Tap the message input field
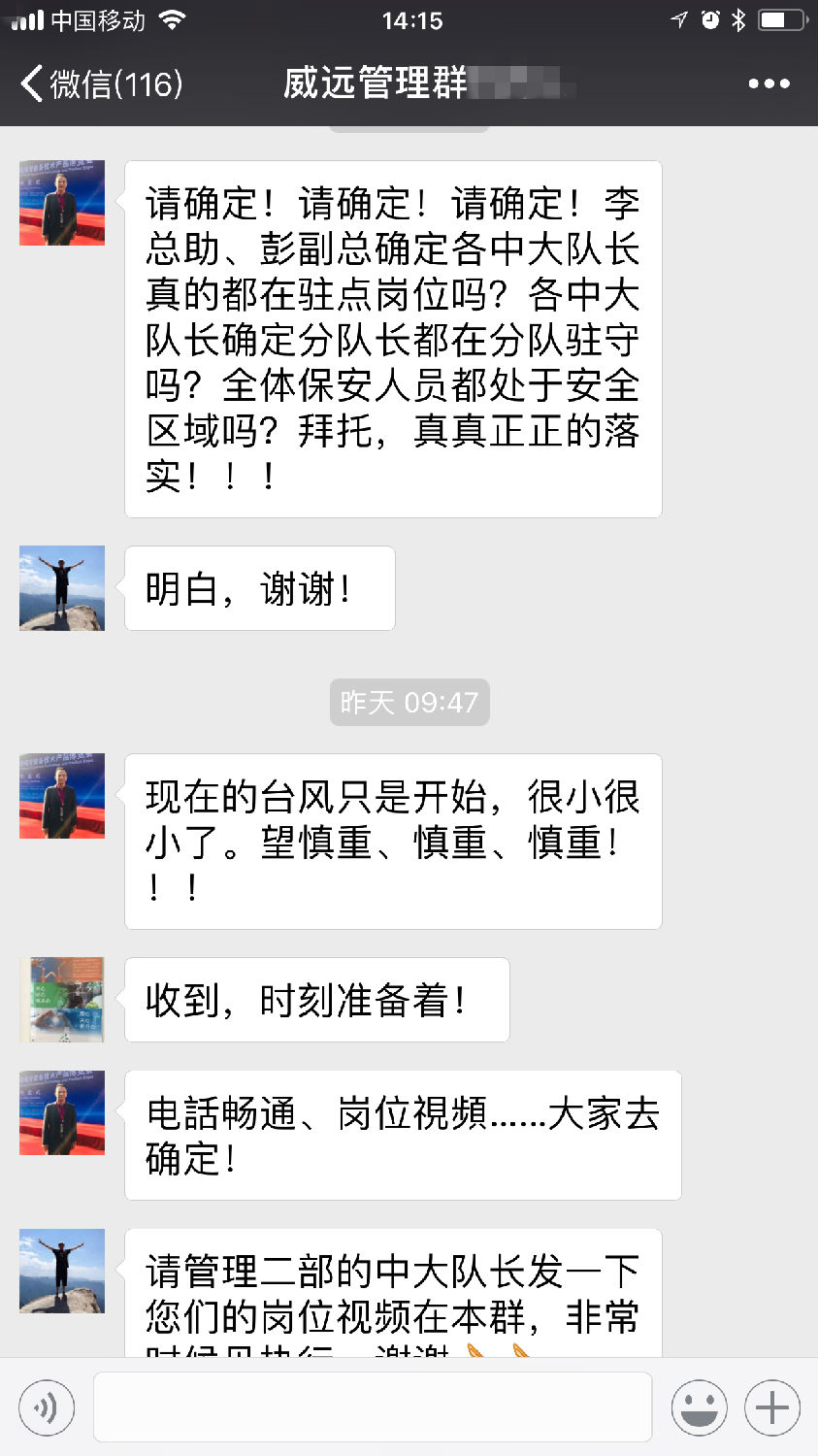The width and height of the screenshot is (818, 1456). pyautogui.click(x=374, y=1406)
